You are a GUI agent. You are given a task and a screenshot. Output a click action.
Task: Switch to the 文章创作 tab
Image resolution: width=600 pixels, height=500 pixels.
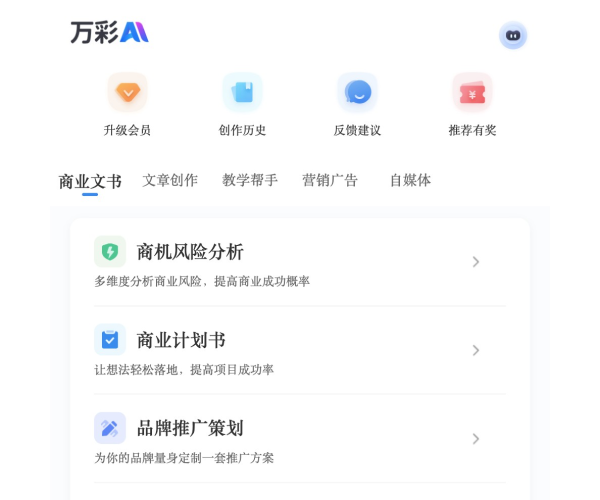coord(170,180)
